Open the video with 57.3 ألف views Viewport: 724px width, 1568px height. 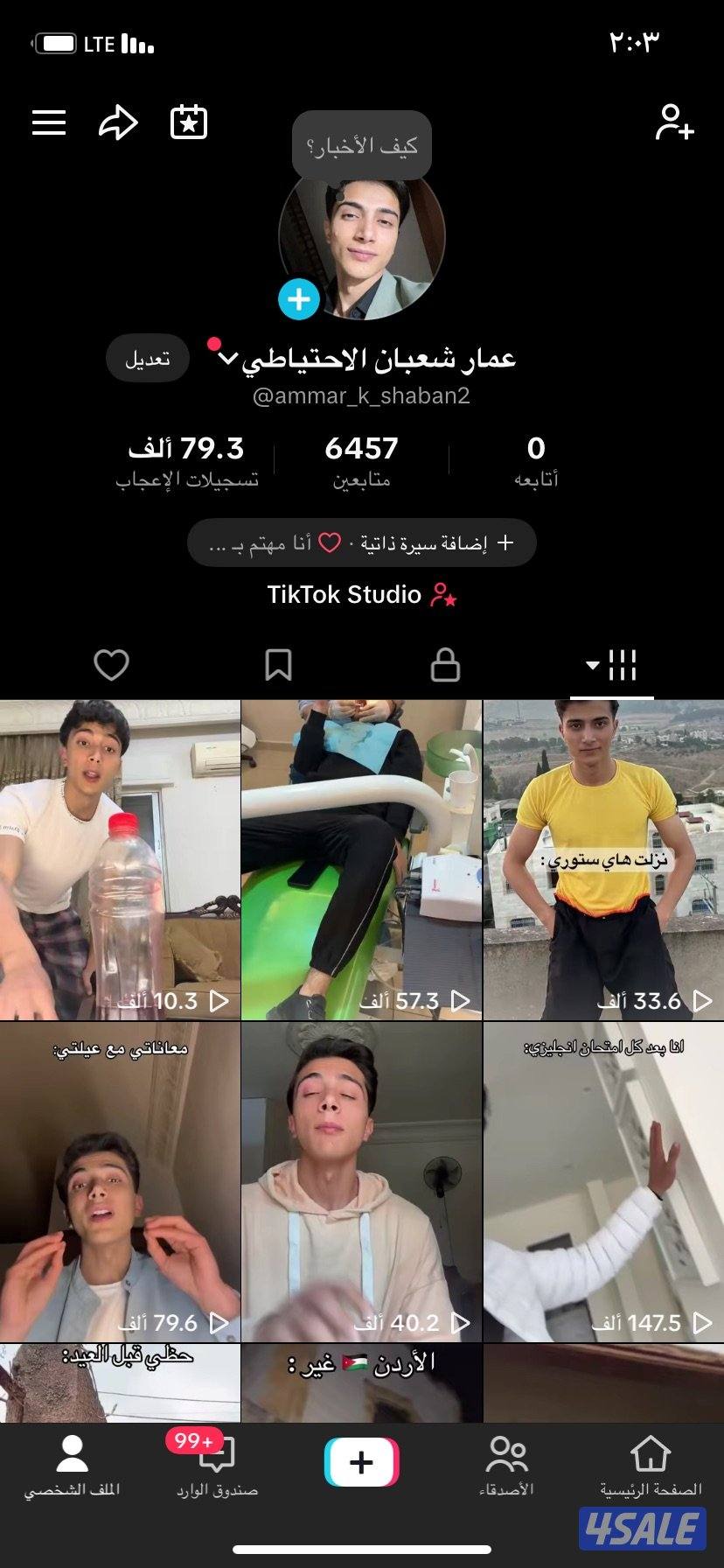tap(361, 860)
